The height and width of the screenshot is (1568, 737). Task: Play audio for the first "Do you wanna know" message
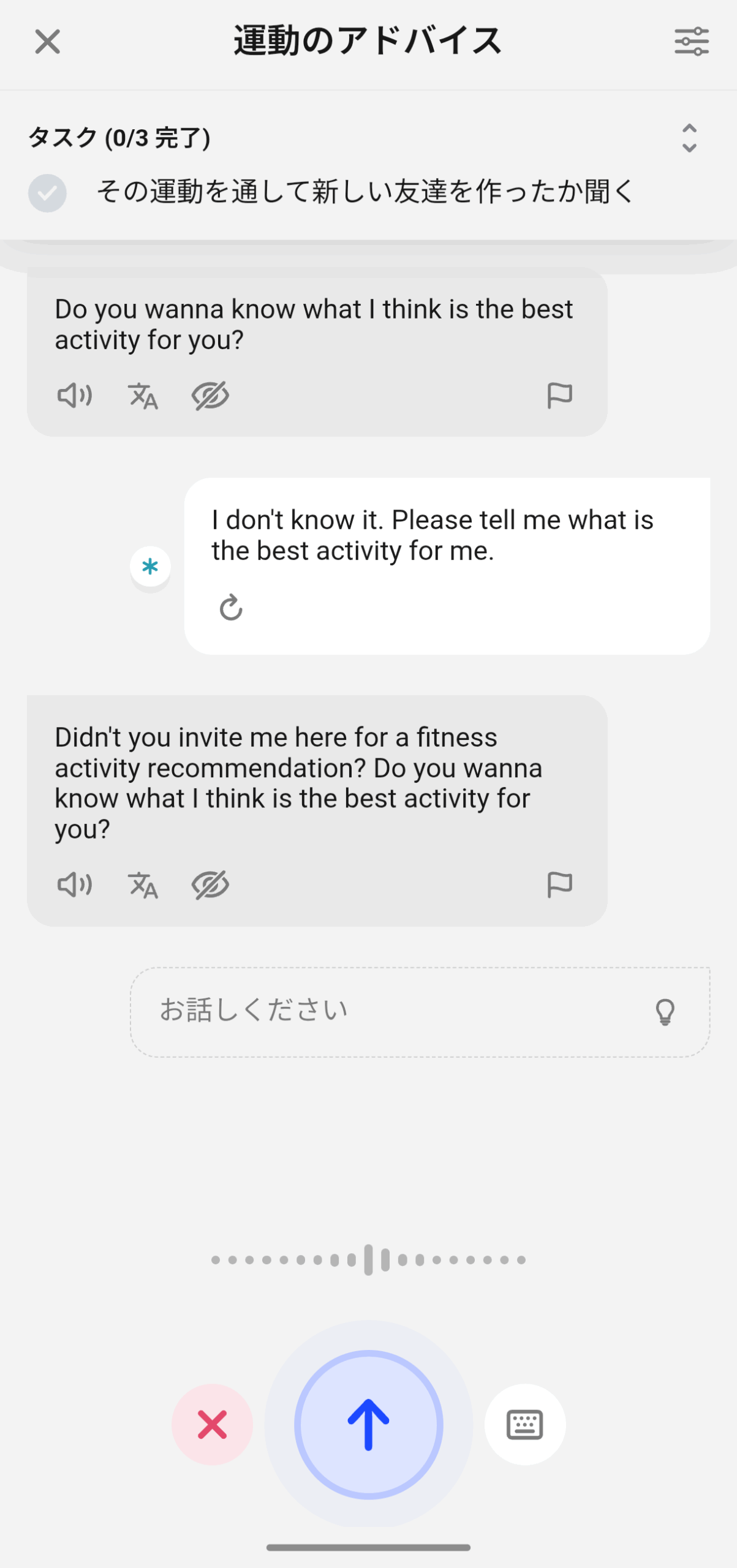[x=74, y=396]
